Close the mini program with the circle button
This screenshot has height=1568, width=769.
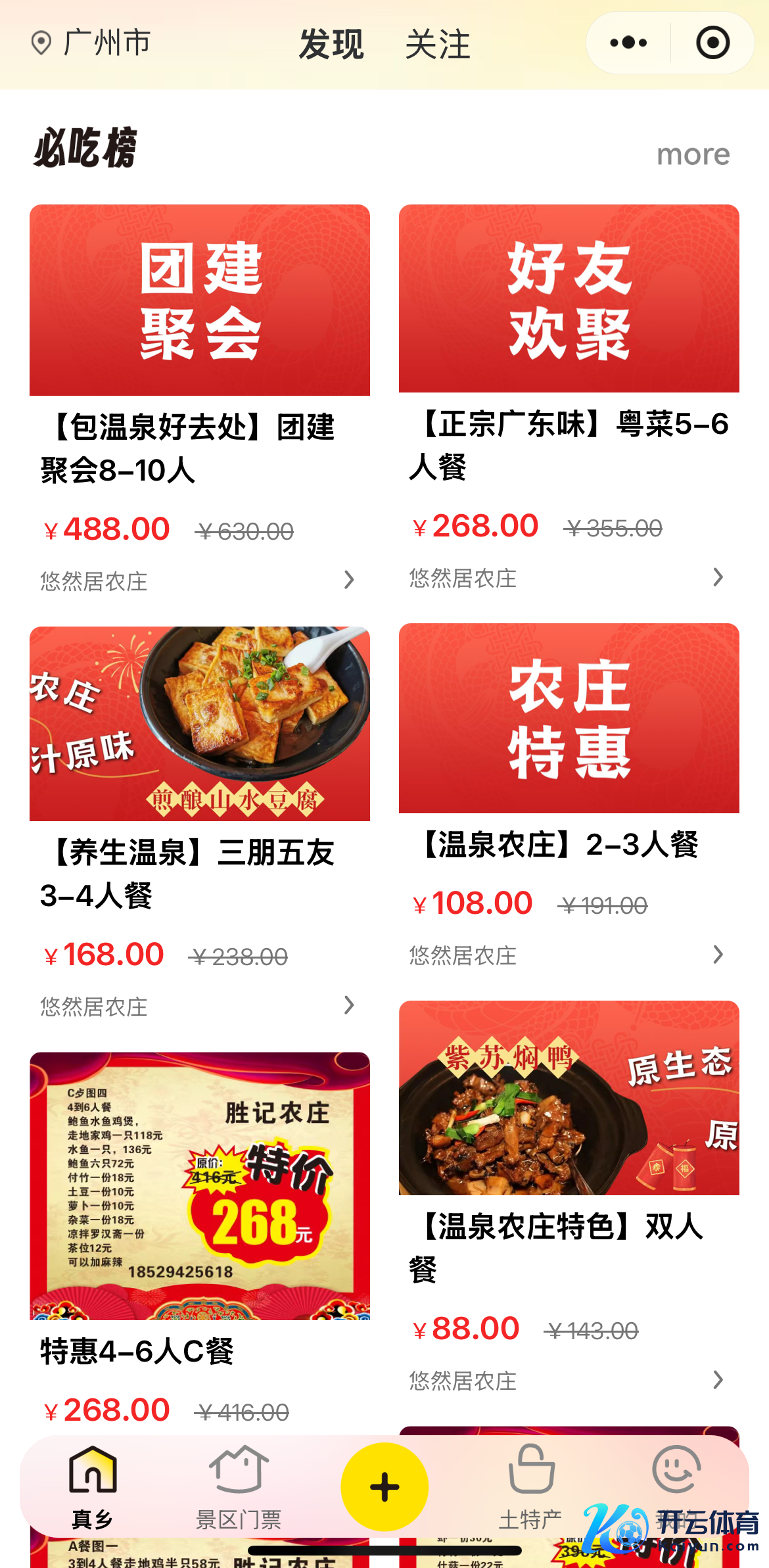712,43
